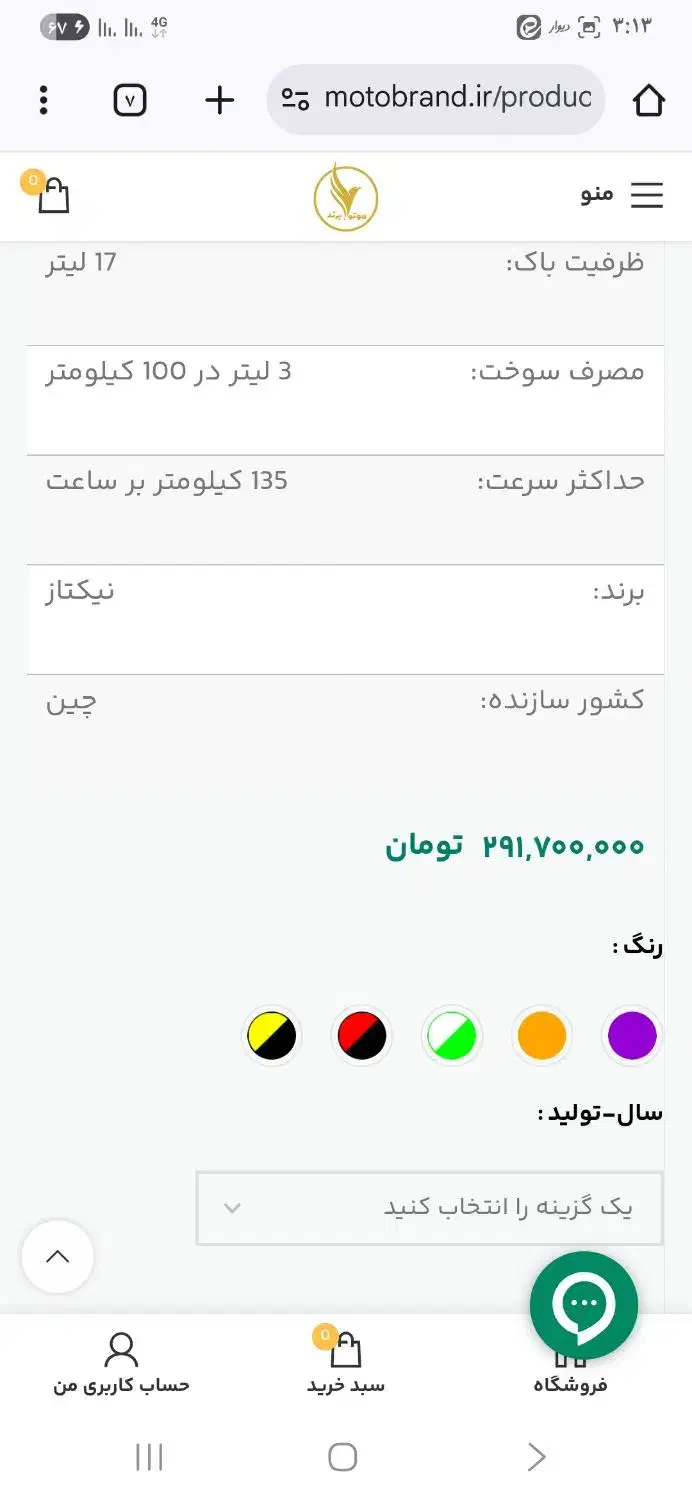Switch to the حساب کاربری من tab
Image resolution: width=692 pixels, height=1500 pixels.
point(121,1363)
